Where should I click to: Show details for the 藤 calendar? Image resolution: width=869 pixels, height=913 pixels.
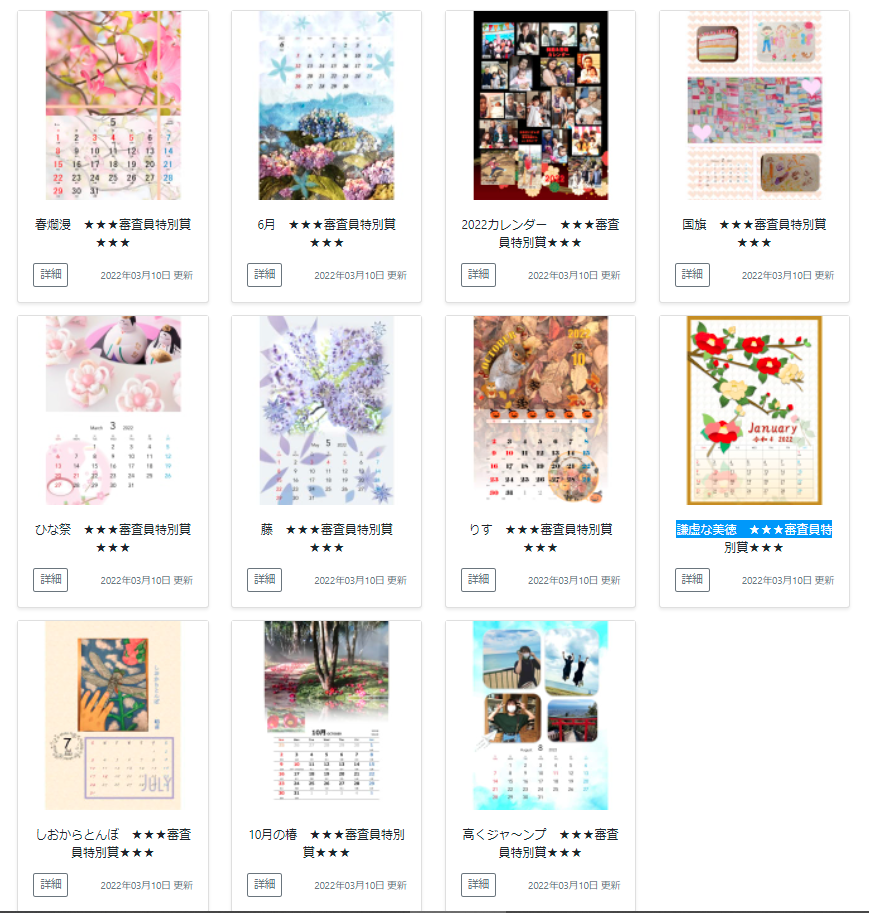(264, 580)
